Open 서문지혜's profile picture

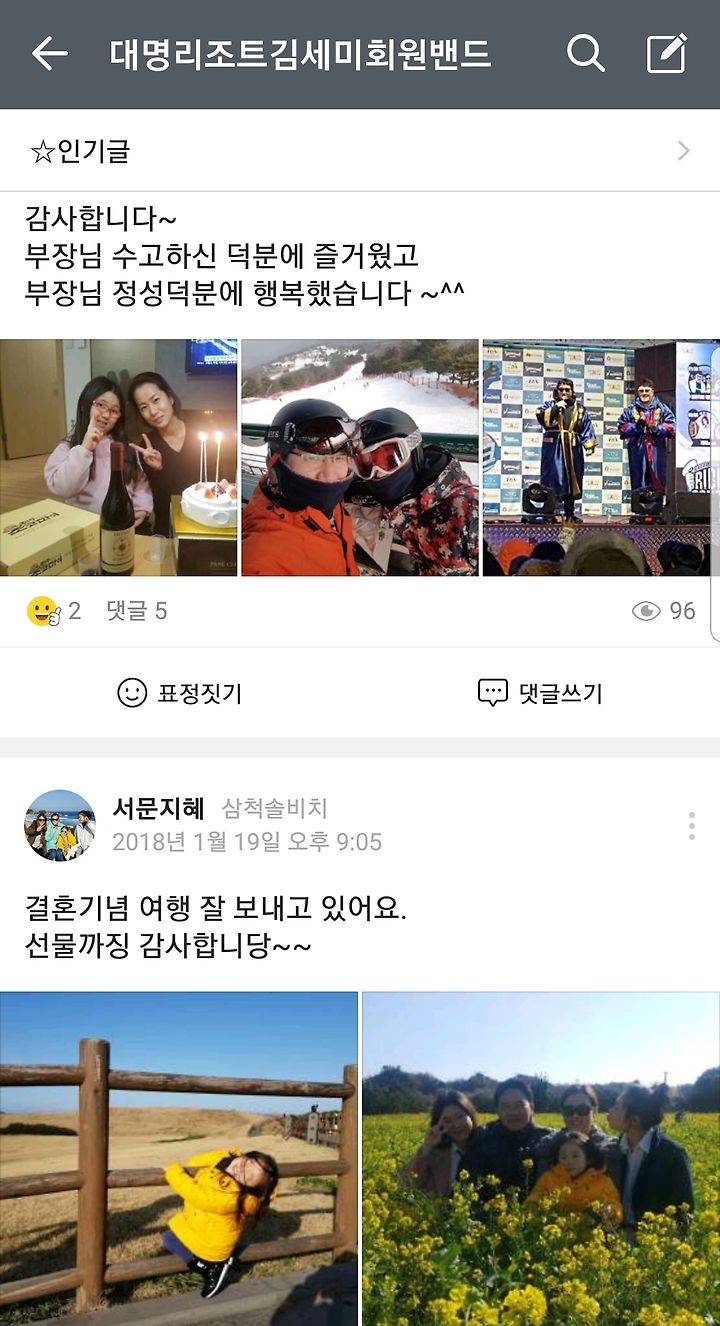(60, 825)
